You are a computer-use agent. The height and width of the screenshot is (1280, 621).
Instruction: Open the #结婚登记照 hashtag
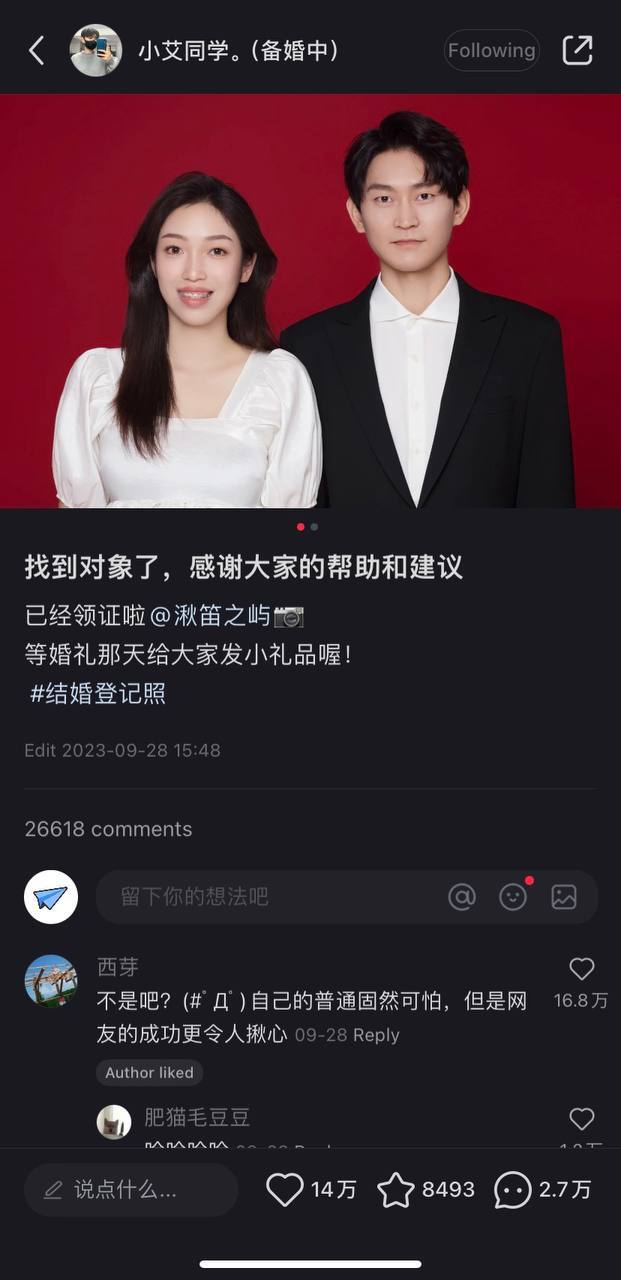point(98,693)
